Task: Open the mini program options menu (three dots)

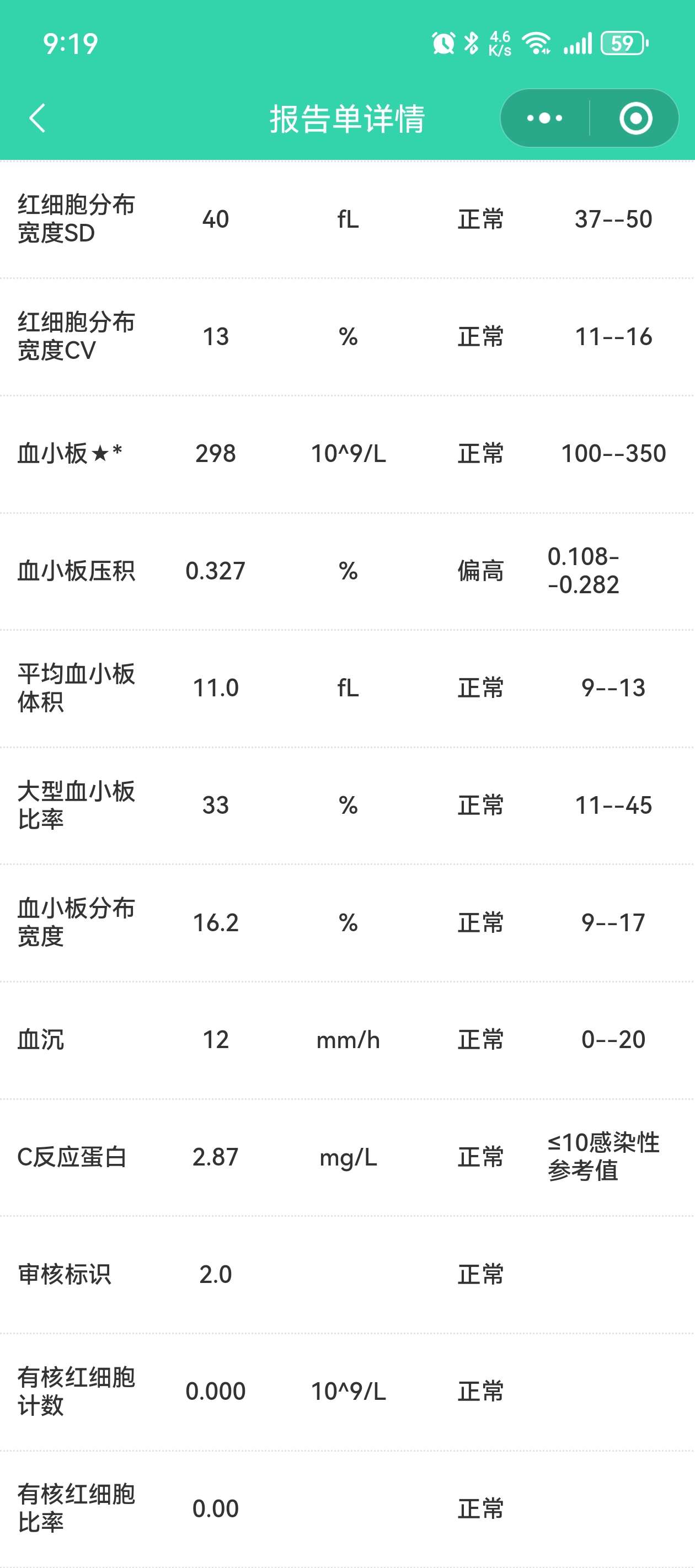Action: coord(544,119)
